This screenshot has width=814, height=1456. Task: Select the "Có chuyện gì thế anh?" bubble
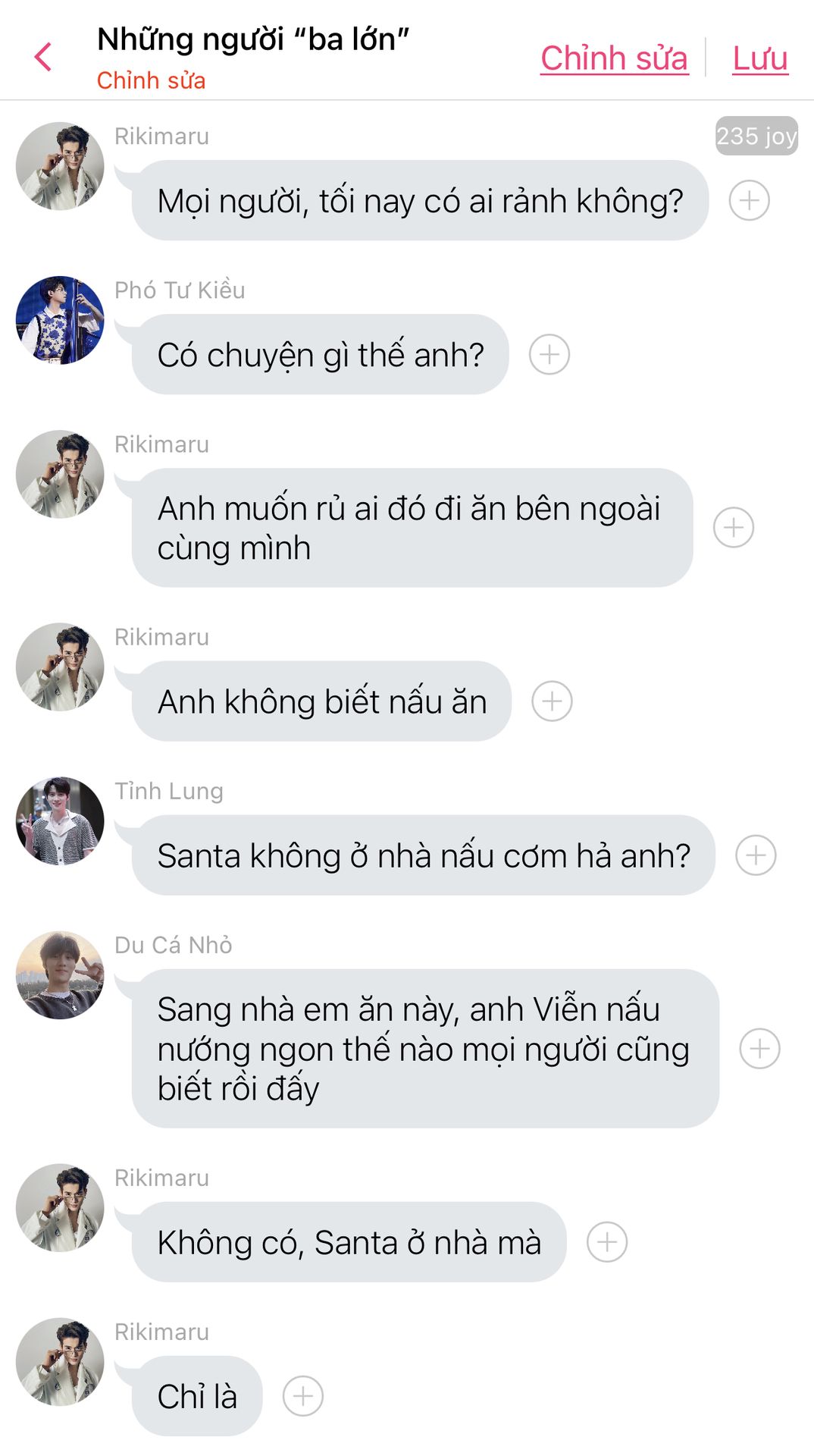pos(320,354)
